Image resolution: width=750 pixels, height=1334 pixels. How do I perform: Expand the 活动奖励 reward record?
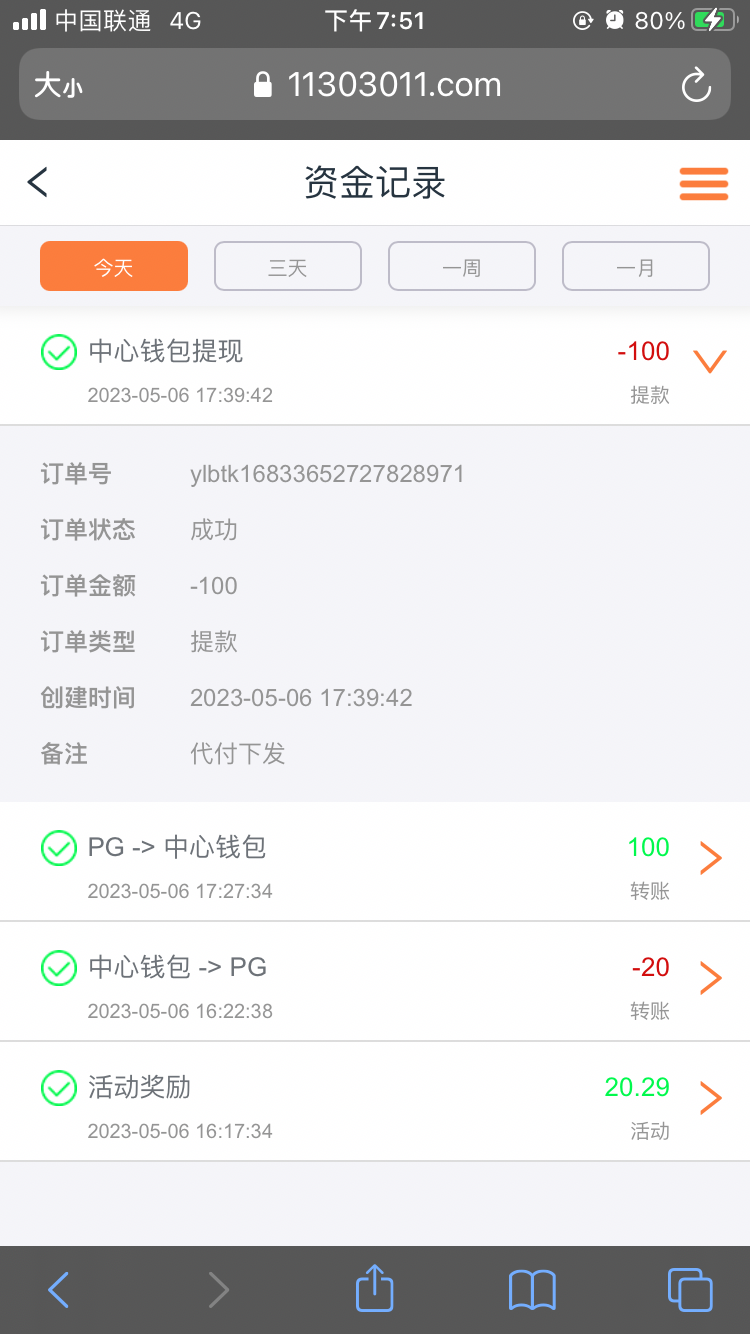point(710,1098)
